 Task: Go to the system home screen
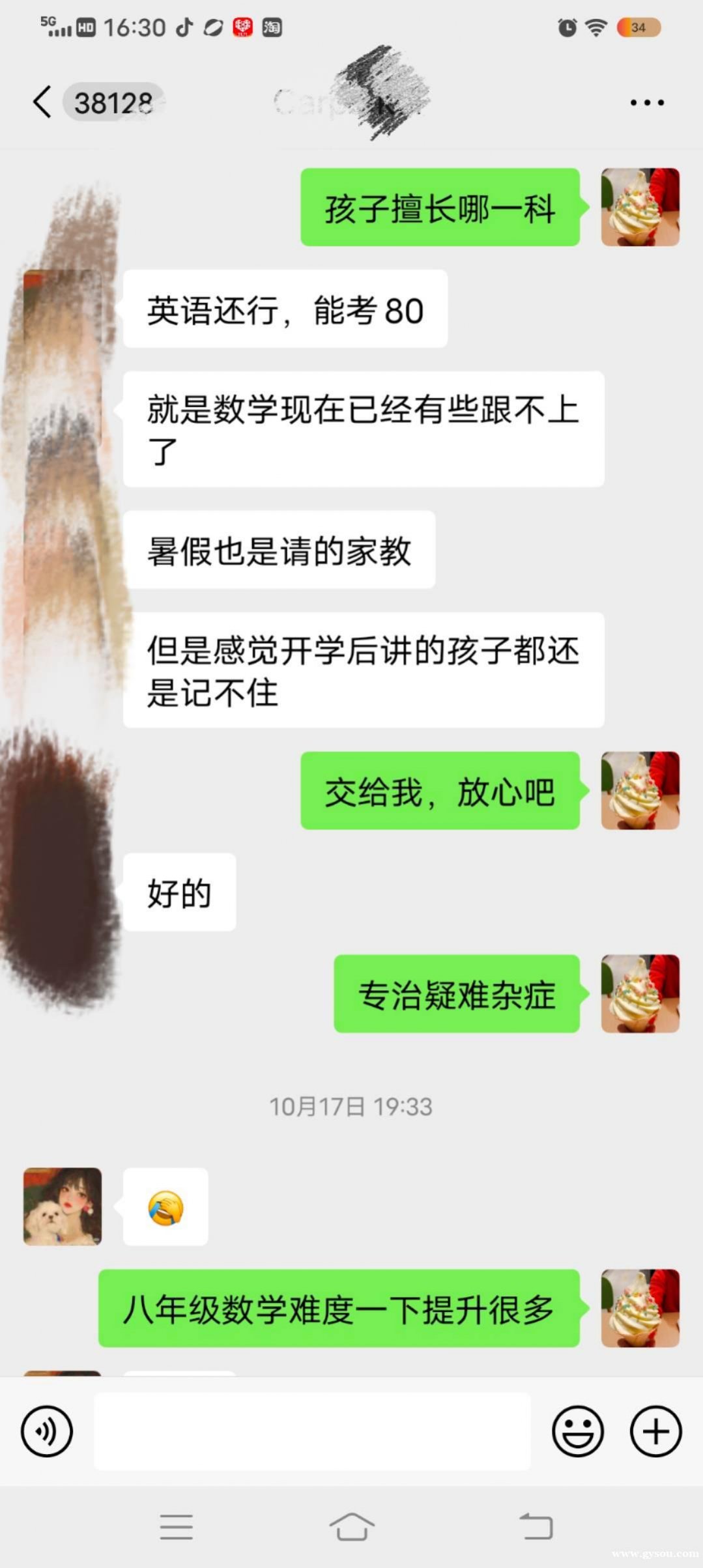coord(352,1526)
